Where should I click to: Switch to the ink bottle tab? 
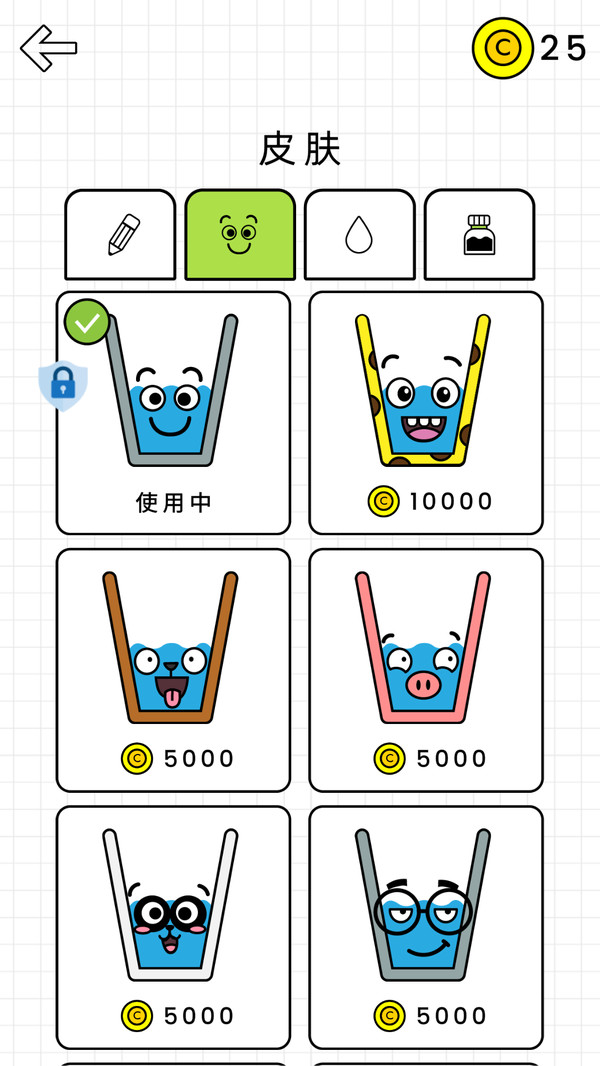(480, 235)
